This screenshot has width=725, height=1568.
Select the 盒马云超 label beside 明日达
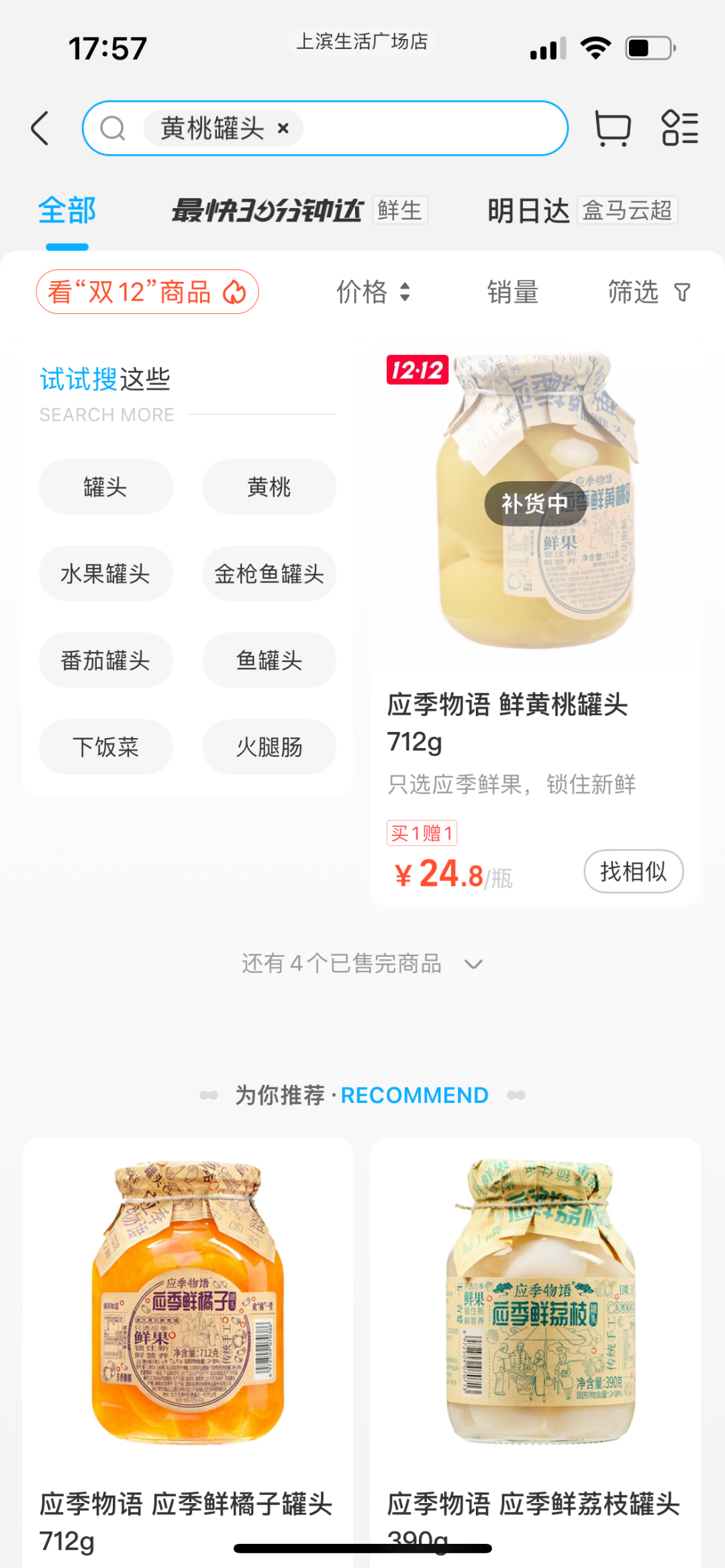point(627,210)
